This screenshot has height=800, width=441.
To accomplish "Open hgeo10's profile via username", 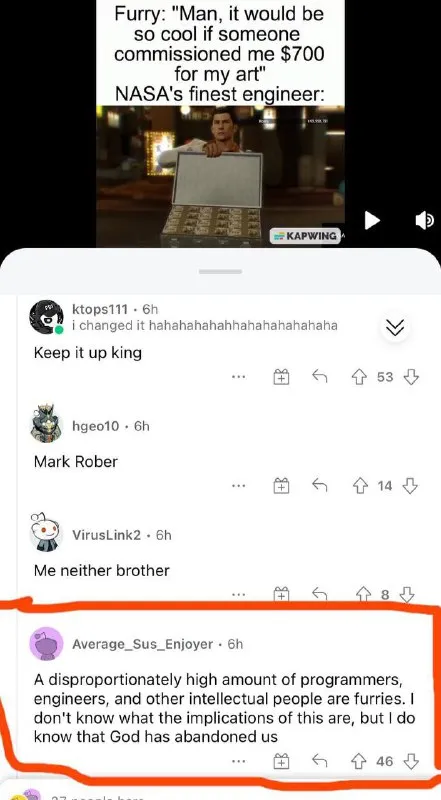I will tap(95, 426).
